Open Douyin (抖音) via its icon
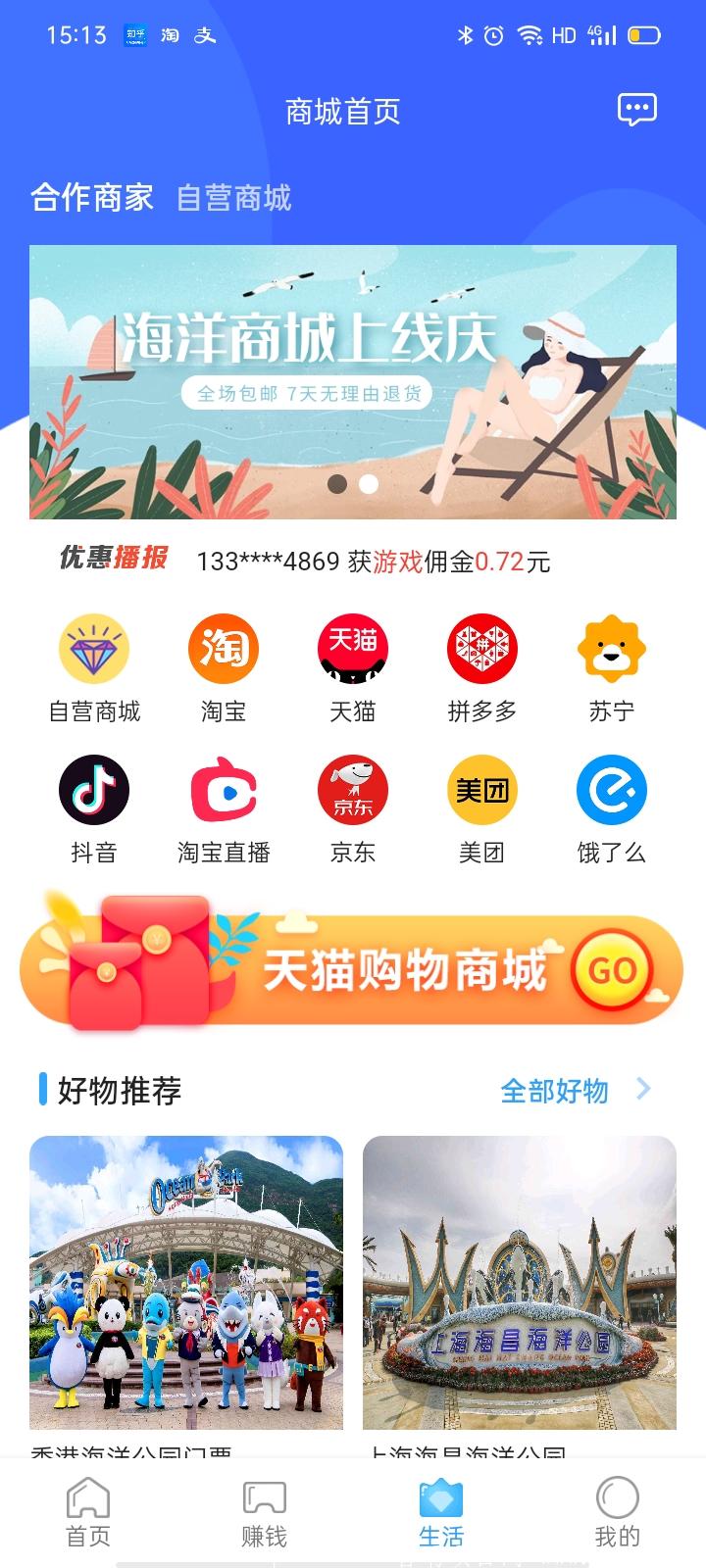The width and height of the screenshot is (706, 1568). [93, 790]
